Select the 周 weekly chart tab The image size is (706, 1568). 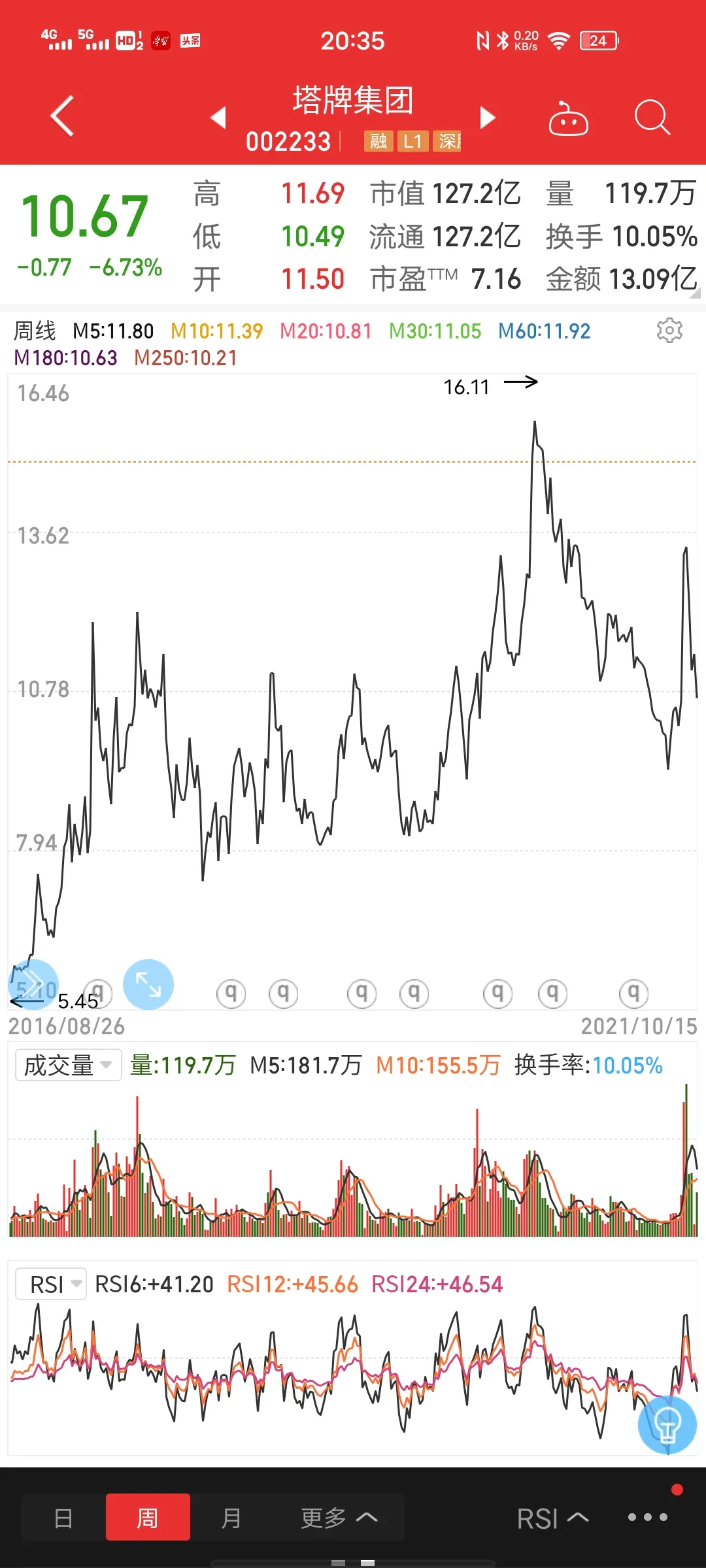click(x=148, y=1517)
